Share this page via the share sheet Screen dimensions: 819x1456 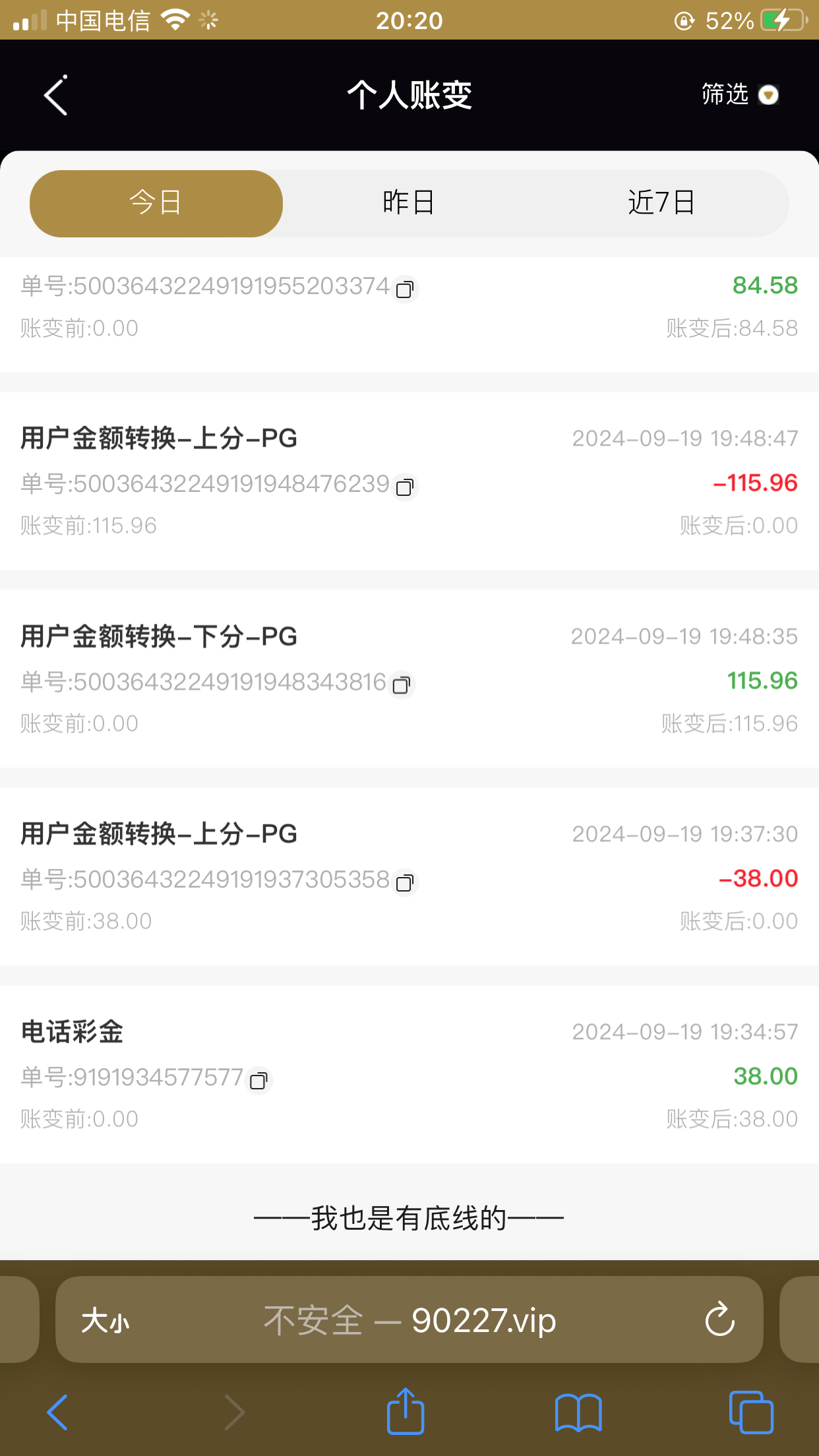click(x=405, y=1412)
